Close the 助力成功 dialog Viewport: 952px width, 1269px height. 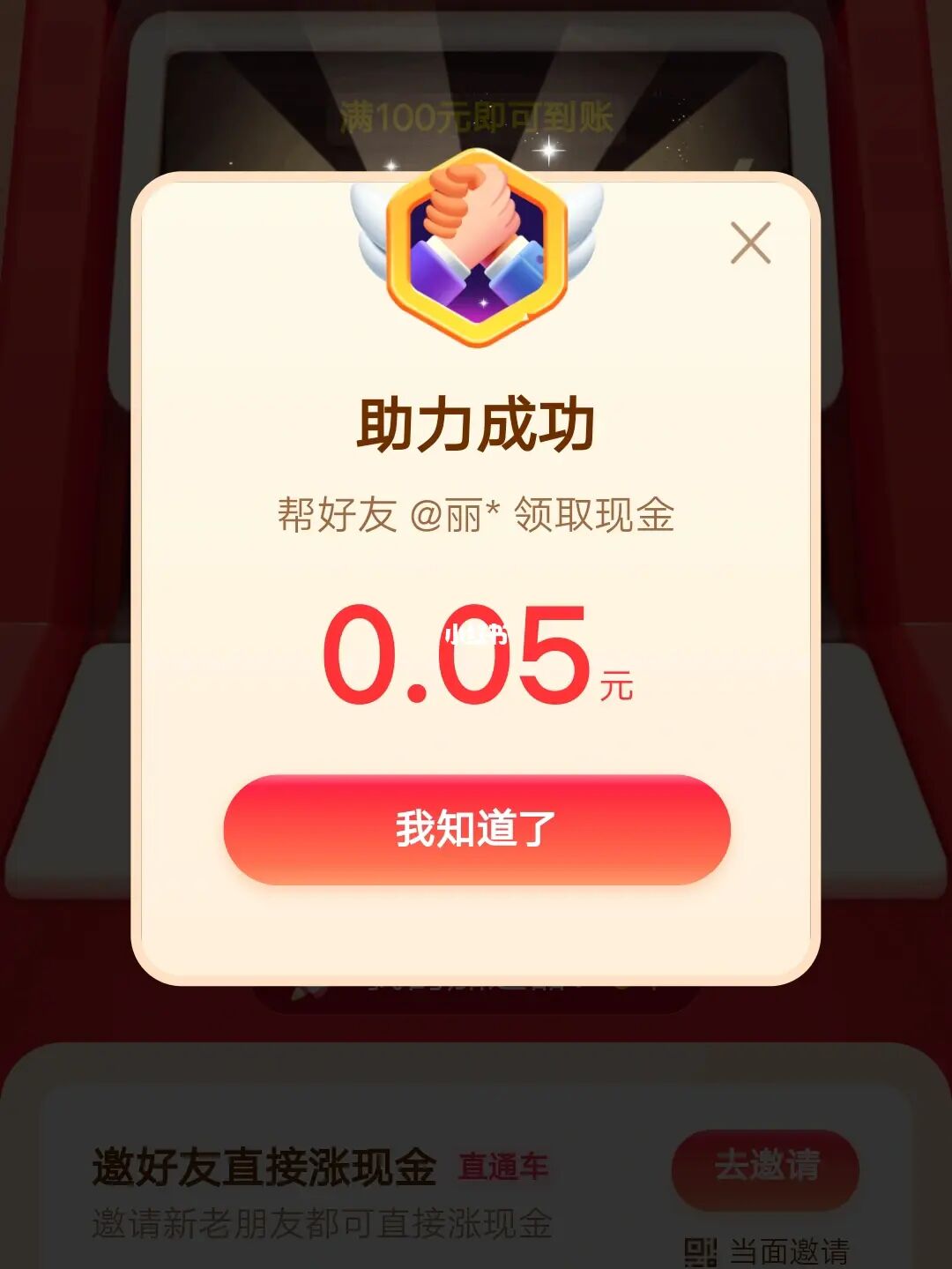[750, 243]
